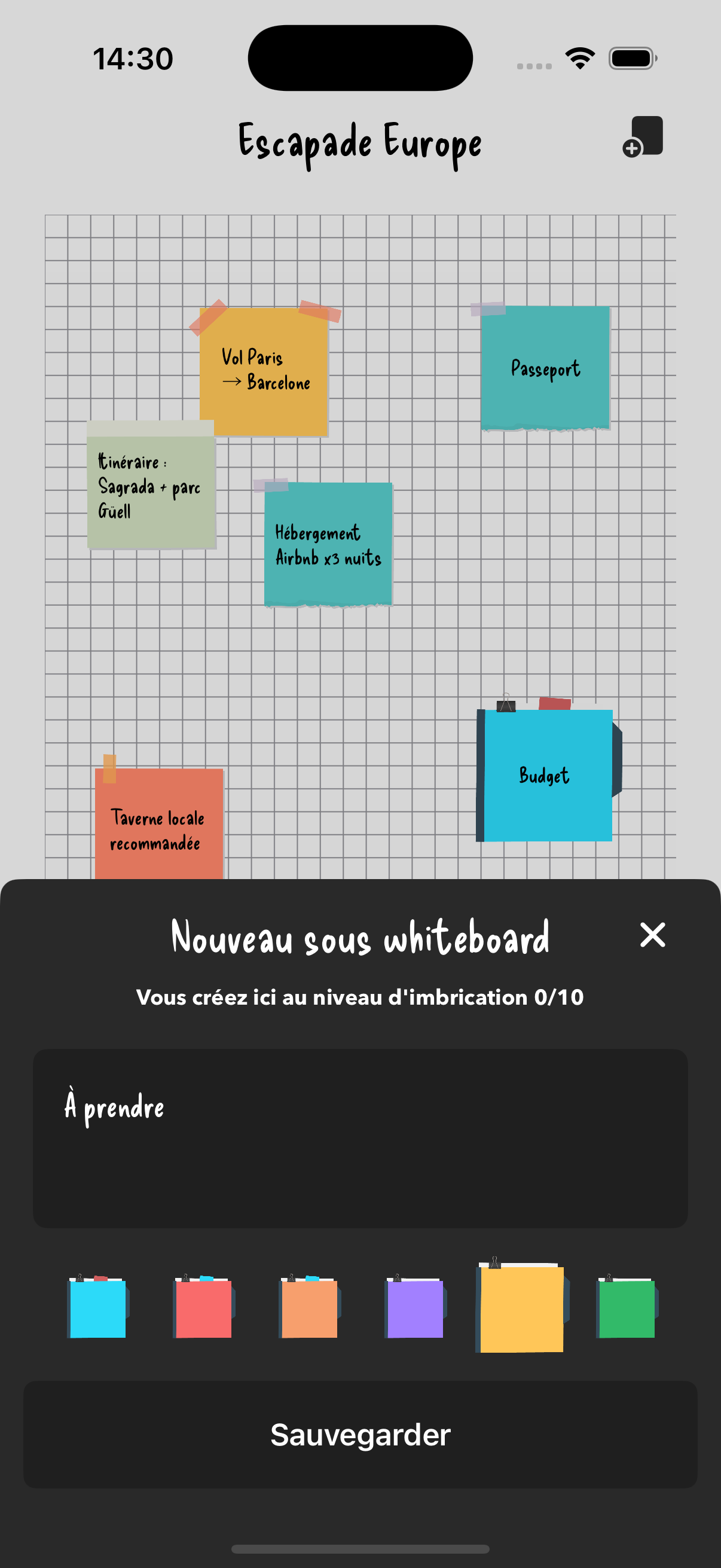Select the purple whiteboard color
721x1568 pixels.
pyautogui.click(x=415, y=1307)
